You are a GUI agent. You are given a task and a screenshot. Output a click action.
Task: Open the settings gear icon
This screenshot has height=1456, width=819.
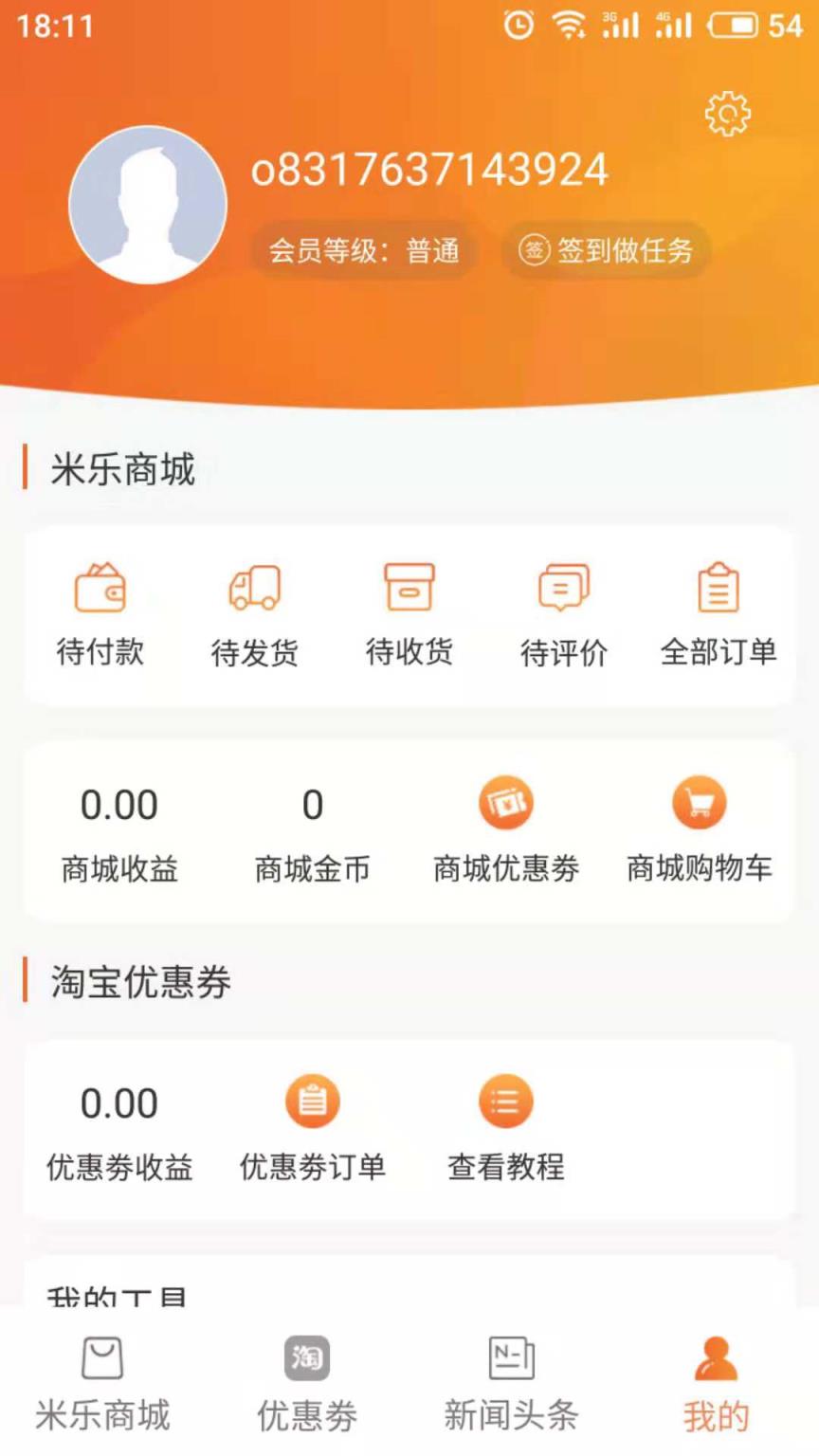click(725, 113)
